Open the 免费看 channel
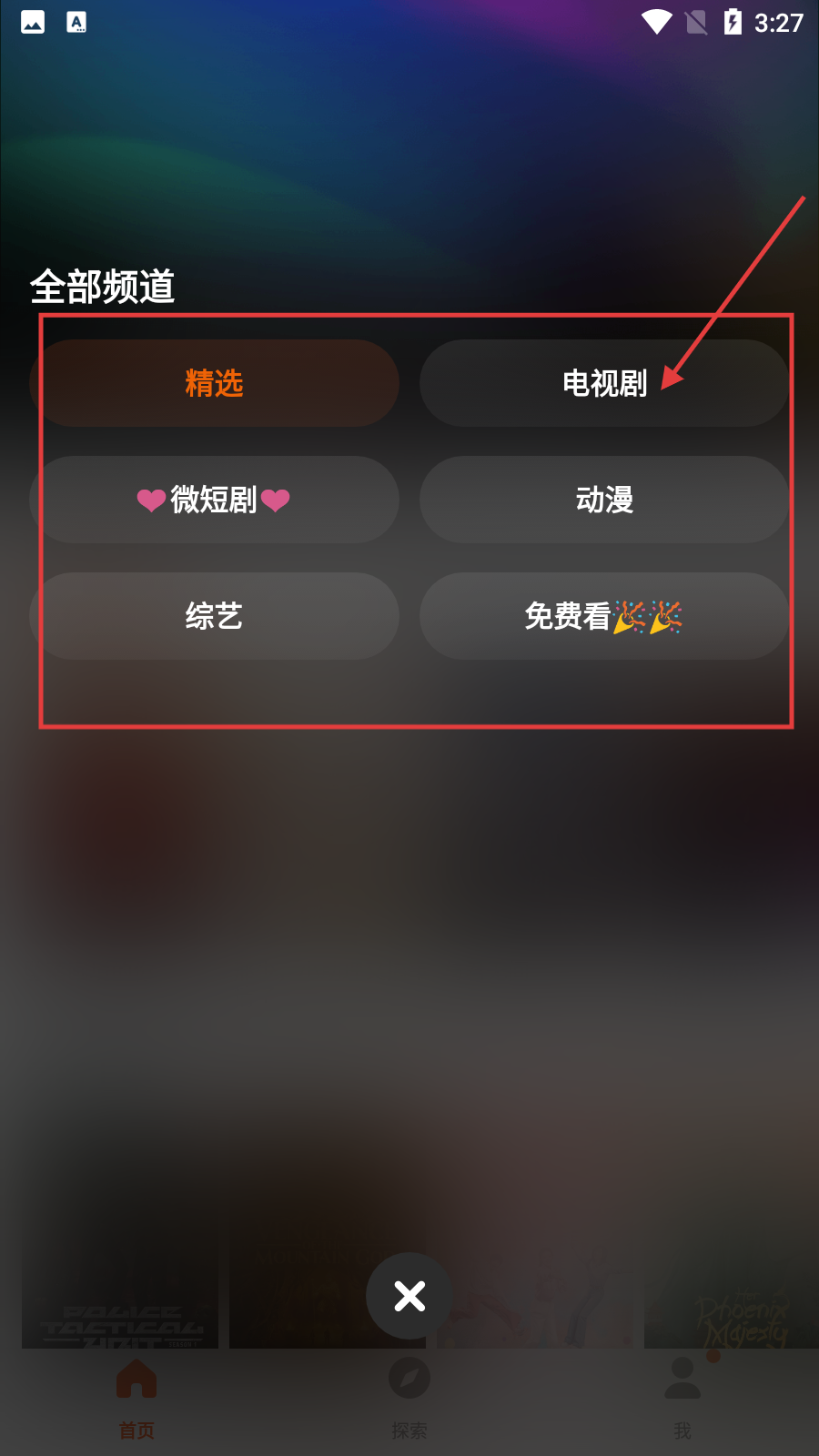 pos(603,616)
